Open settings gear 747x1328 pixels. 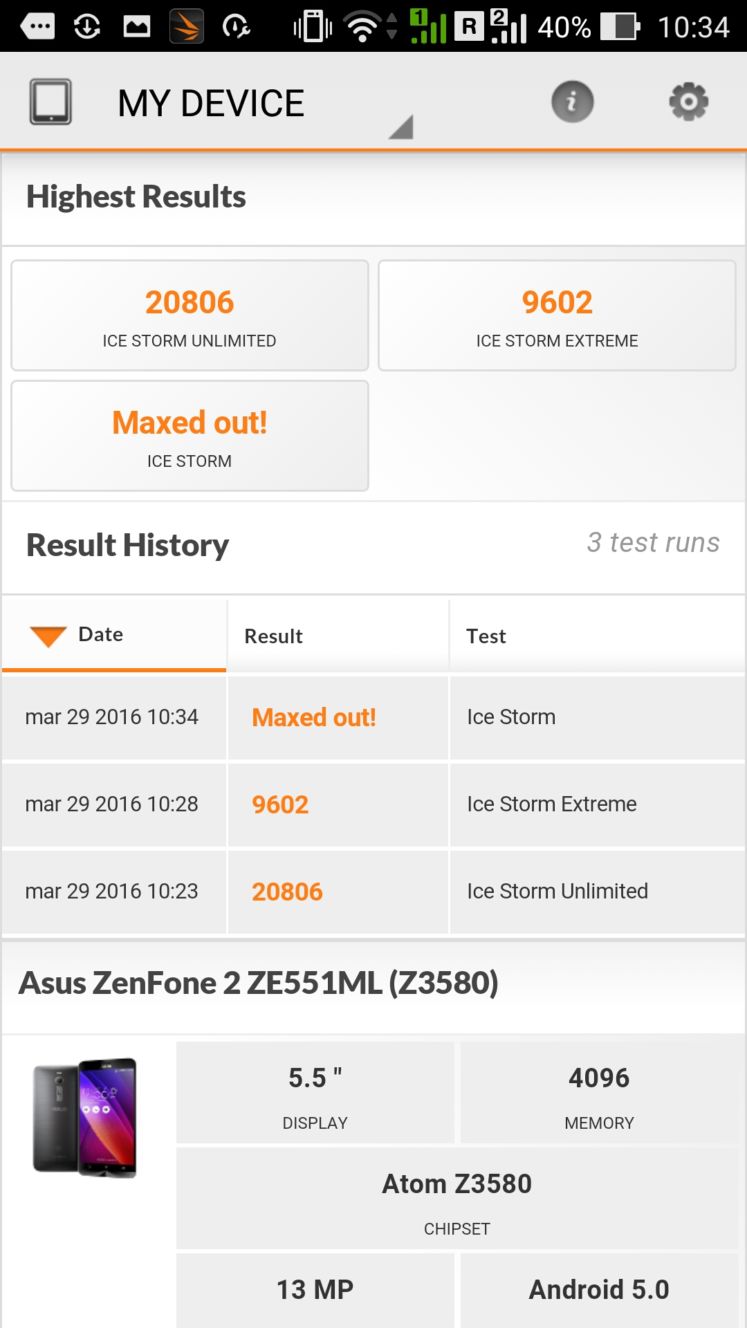pos(688,101)
